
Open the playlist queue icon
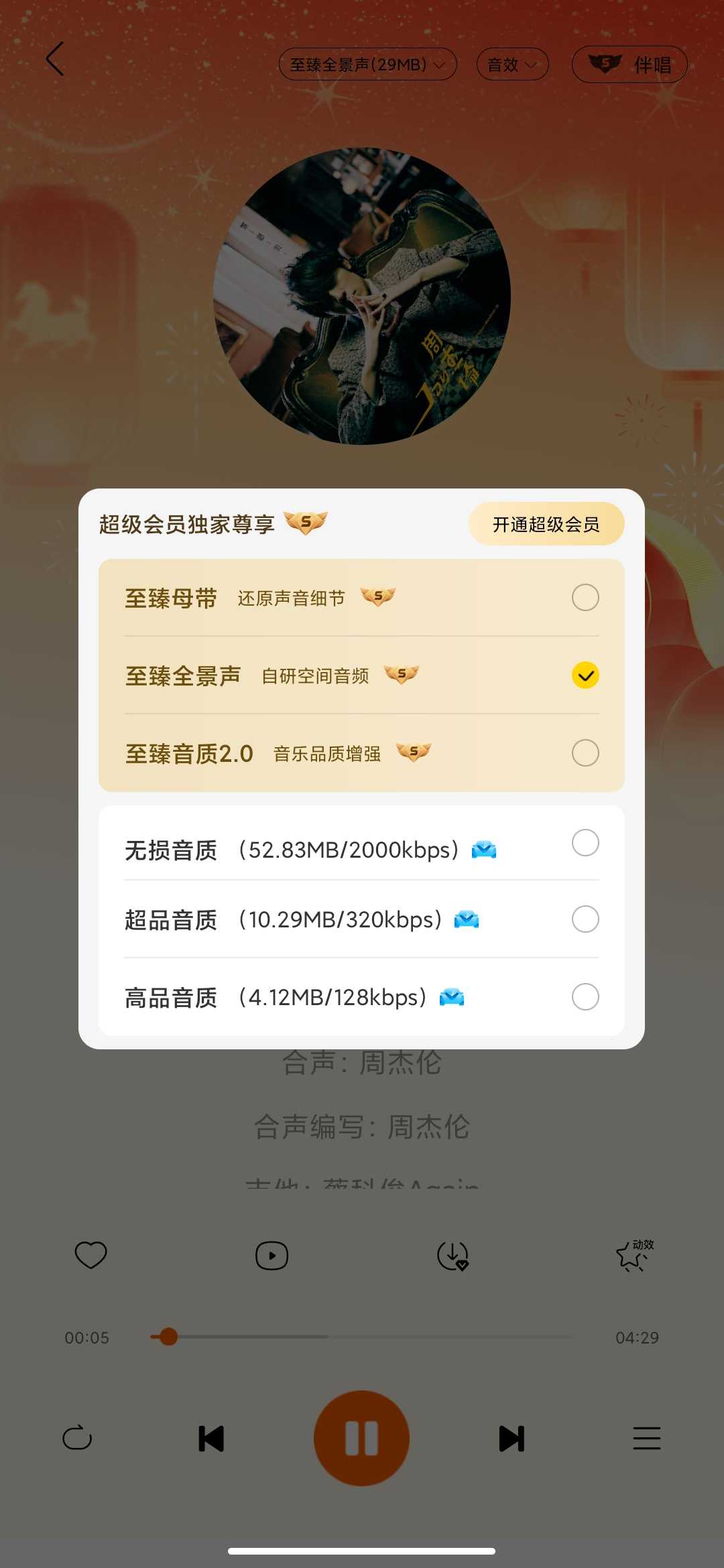tap(647, 1438)
